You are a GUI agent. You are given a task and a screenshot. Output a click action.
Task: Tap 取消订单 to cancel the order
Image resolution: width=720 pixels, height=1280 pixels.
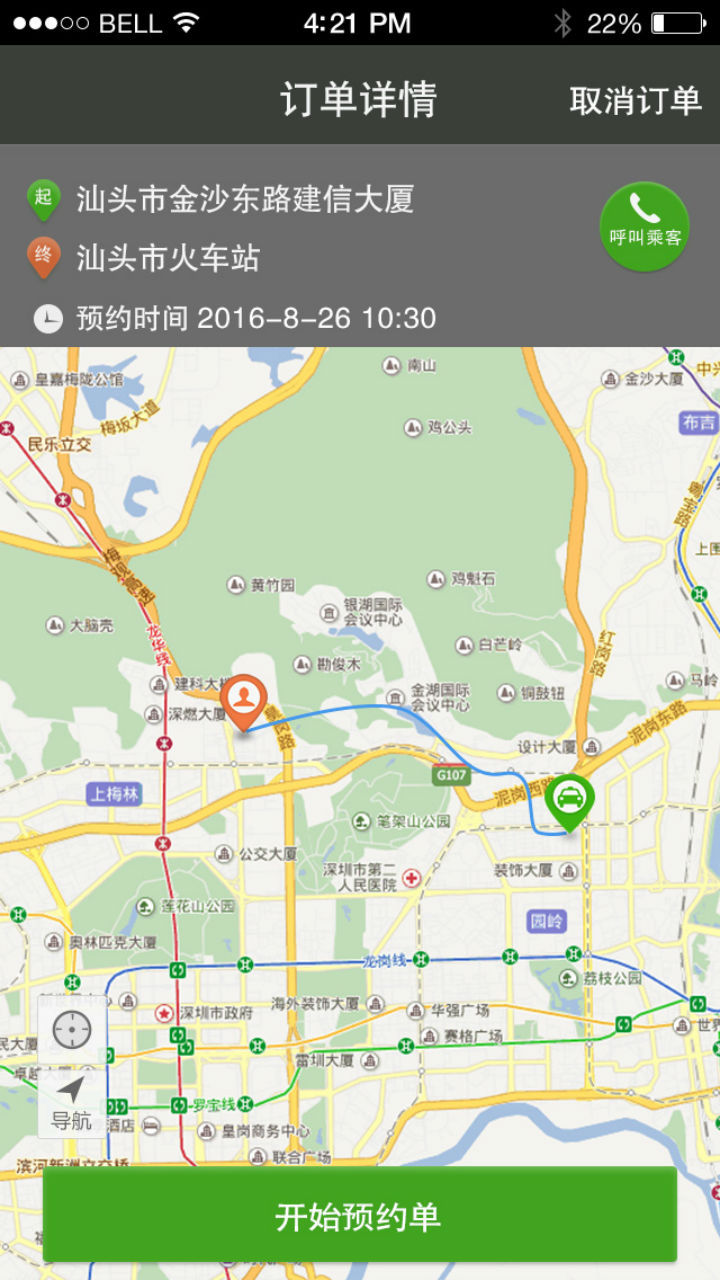pyautogui.click(x=635, y=100)
